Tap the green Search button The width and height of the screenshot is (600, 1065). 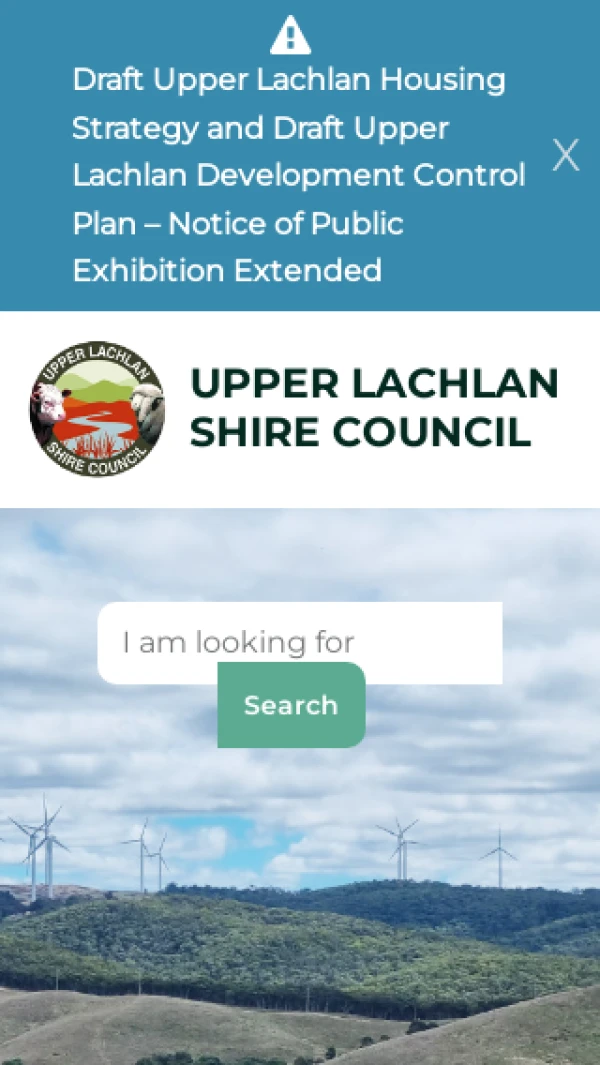[291, 705]
